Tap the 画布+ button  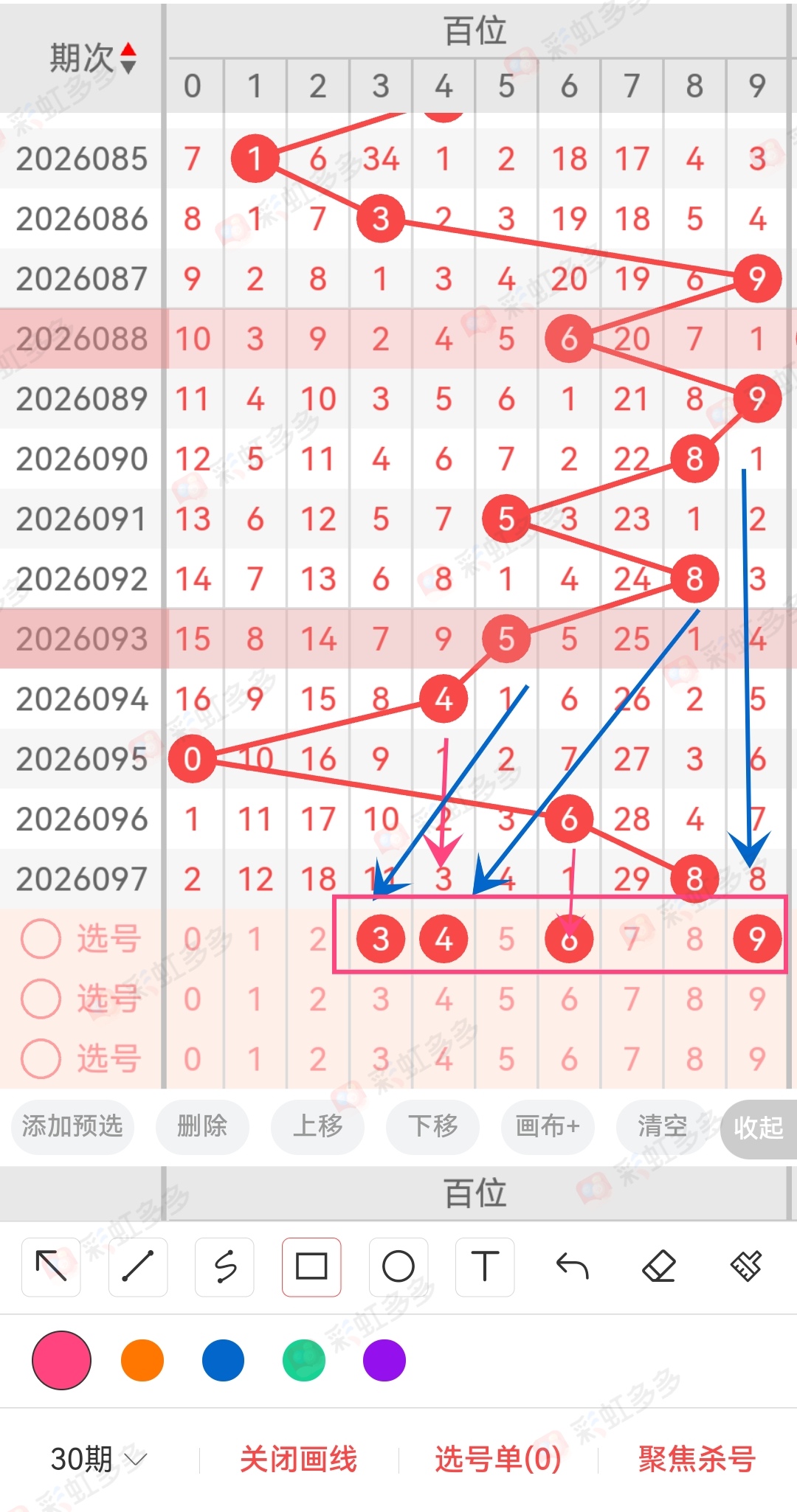[x=548, y=1126]
